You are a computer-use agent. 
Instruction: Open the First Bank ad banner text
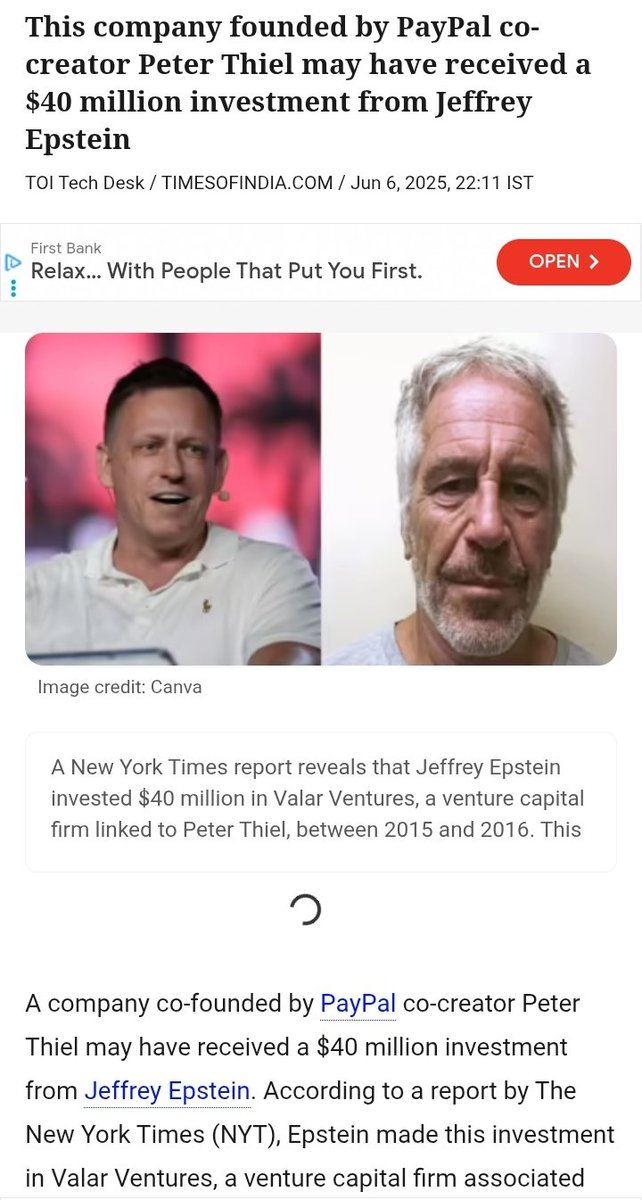226,271
